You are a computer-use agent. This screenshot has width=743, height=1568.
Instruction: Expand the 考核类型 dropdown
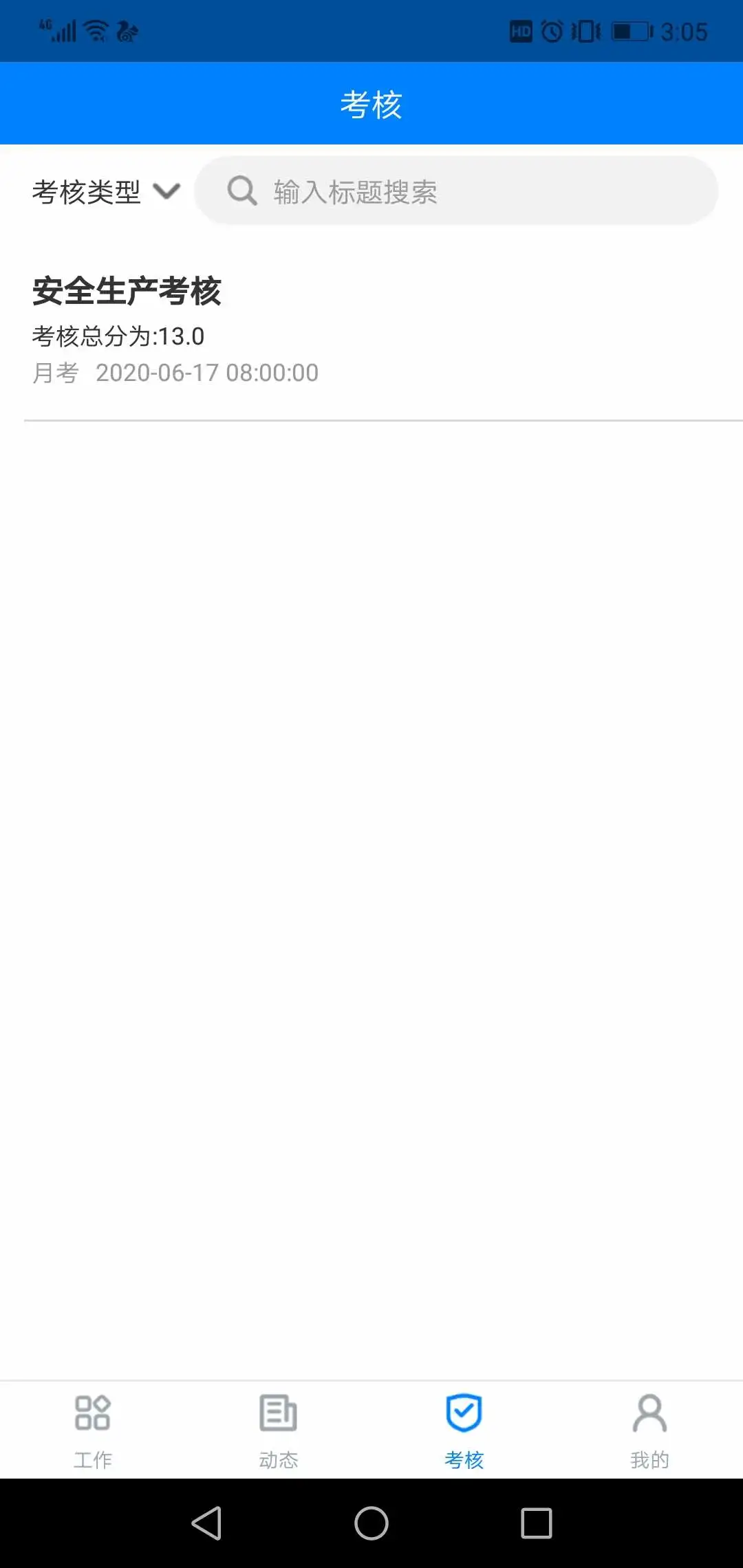(106, 192)
